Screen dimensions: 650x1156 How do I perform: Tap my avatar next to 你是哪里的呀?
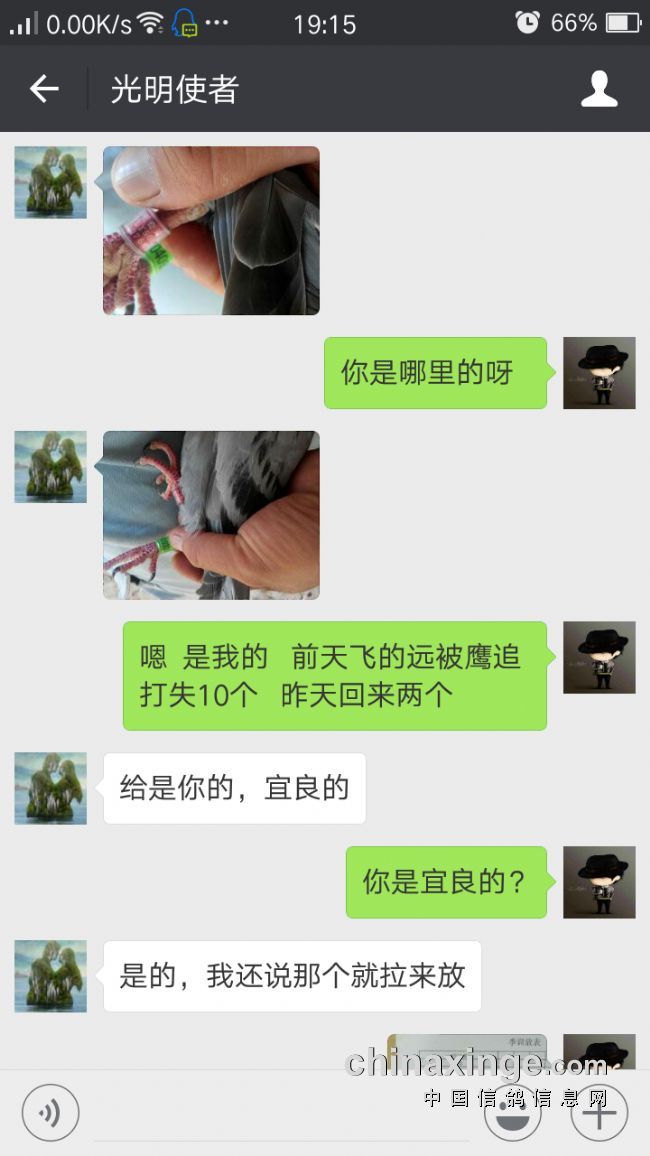[x=599, y=373]
